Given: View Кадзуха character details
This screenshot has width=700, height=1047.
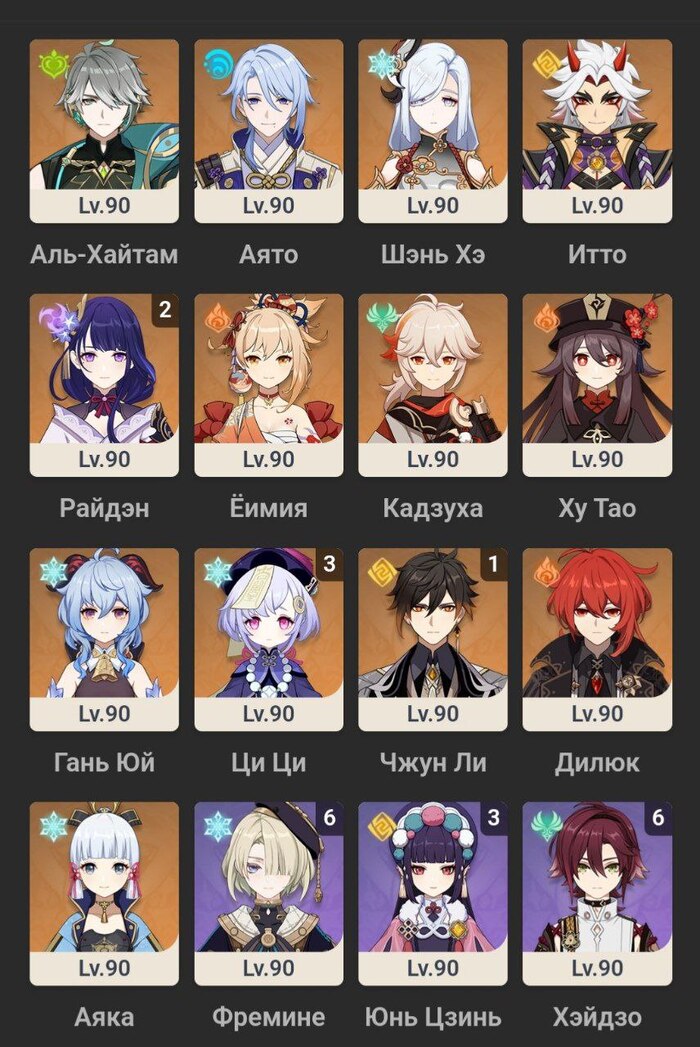Looking at the screenshot, I should (x=433, y=385).
